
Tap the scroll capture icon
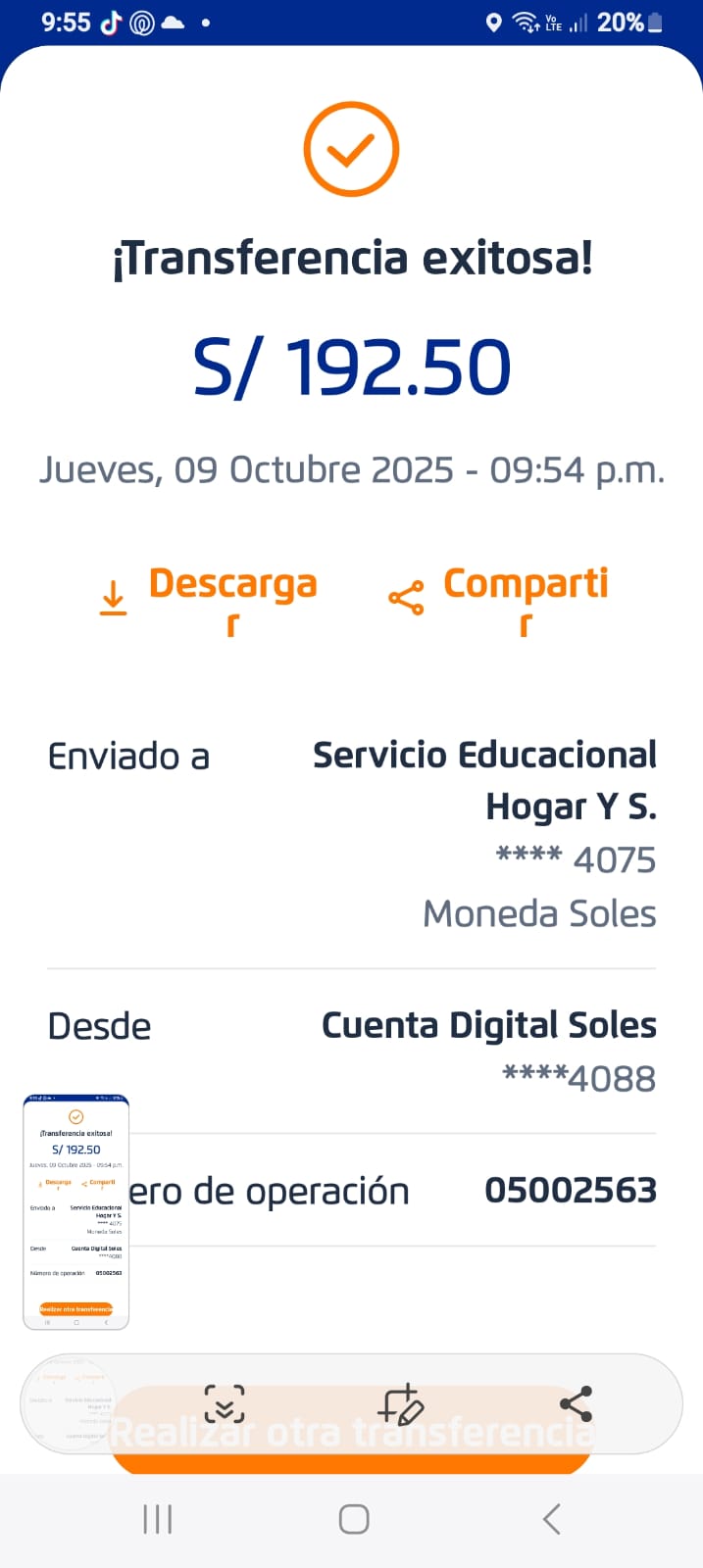pos(225,1404)
